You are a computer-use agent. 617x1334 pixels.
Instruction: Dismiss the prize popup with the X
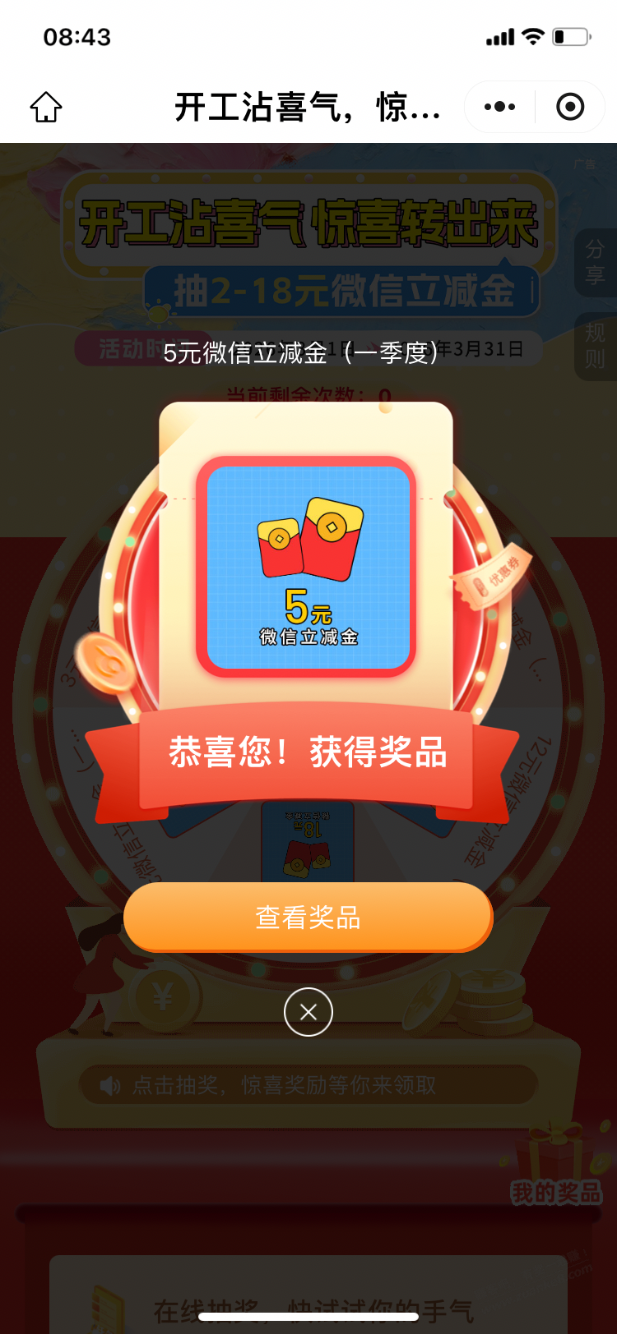pyautogui.click(x=308, y=1012)
